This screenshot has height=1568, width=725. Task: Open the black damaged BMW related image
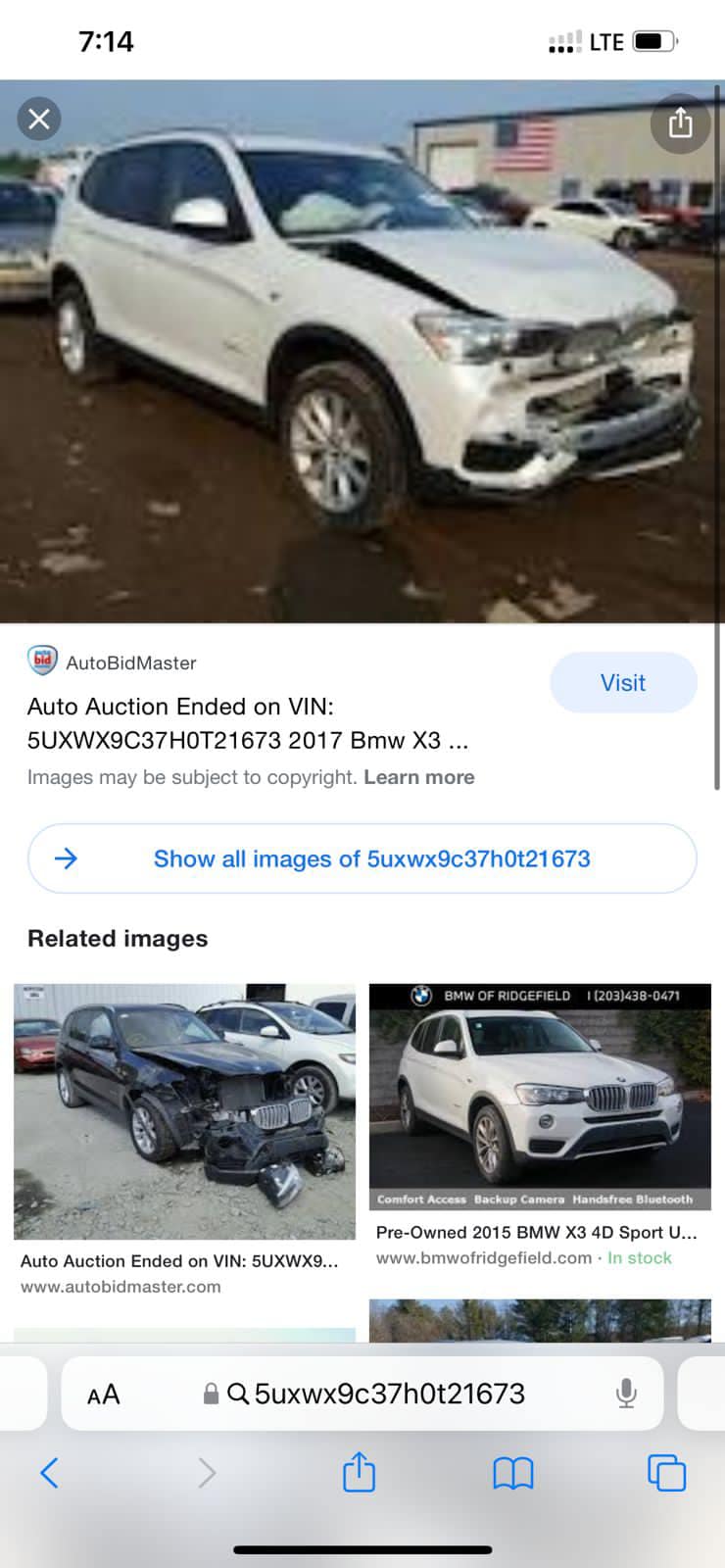point(184,1111)
